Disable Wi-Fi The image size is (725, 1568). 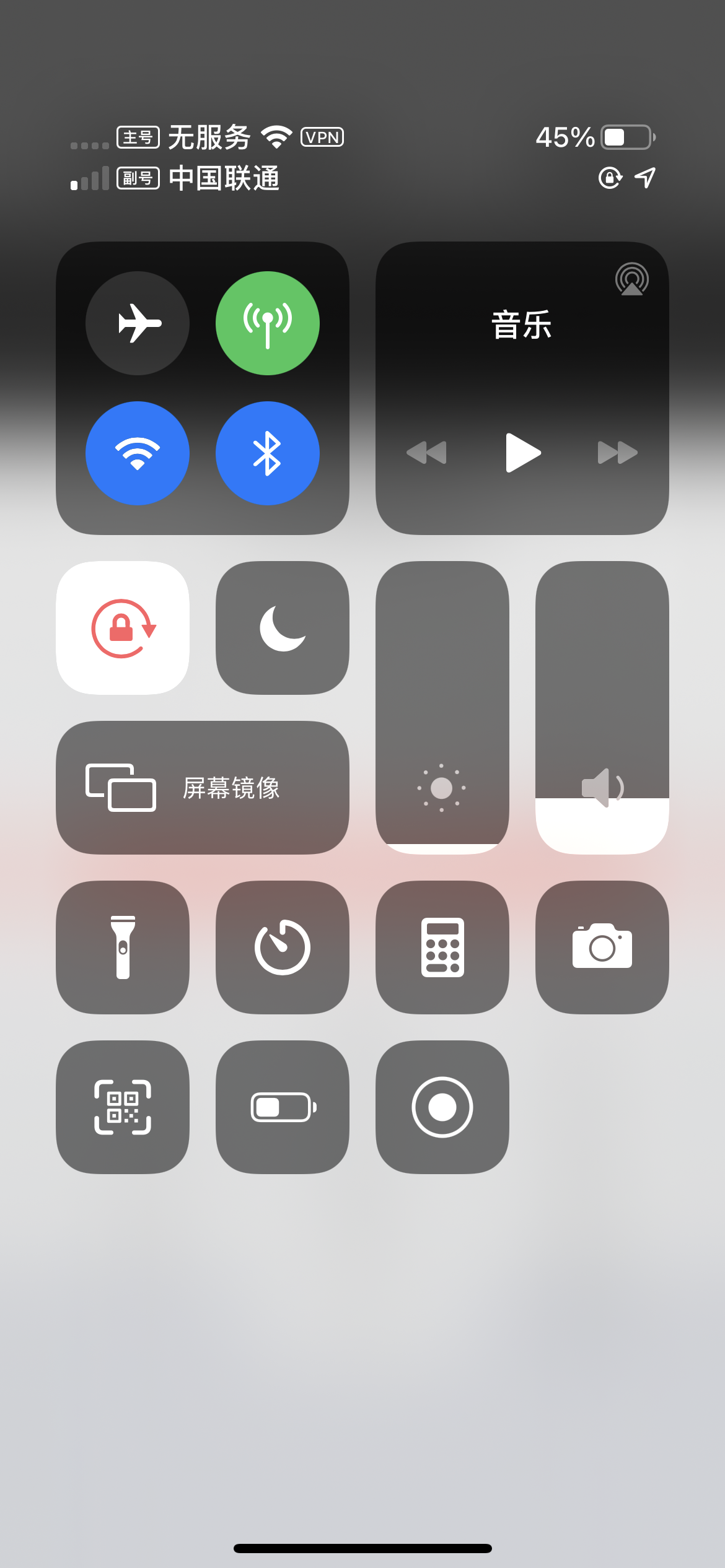tap(138, 453)
